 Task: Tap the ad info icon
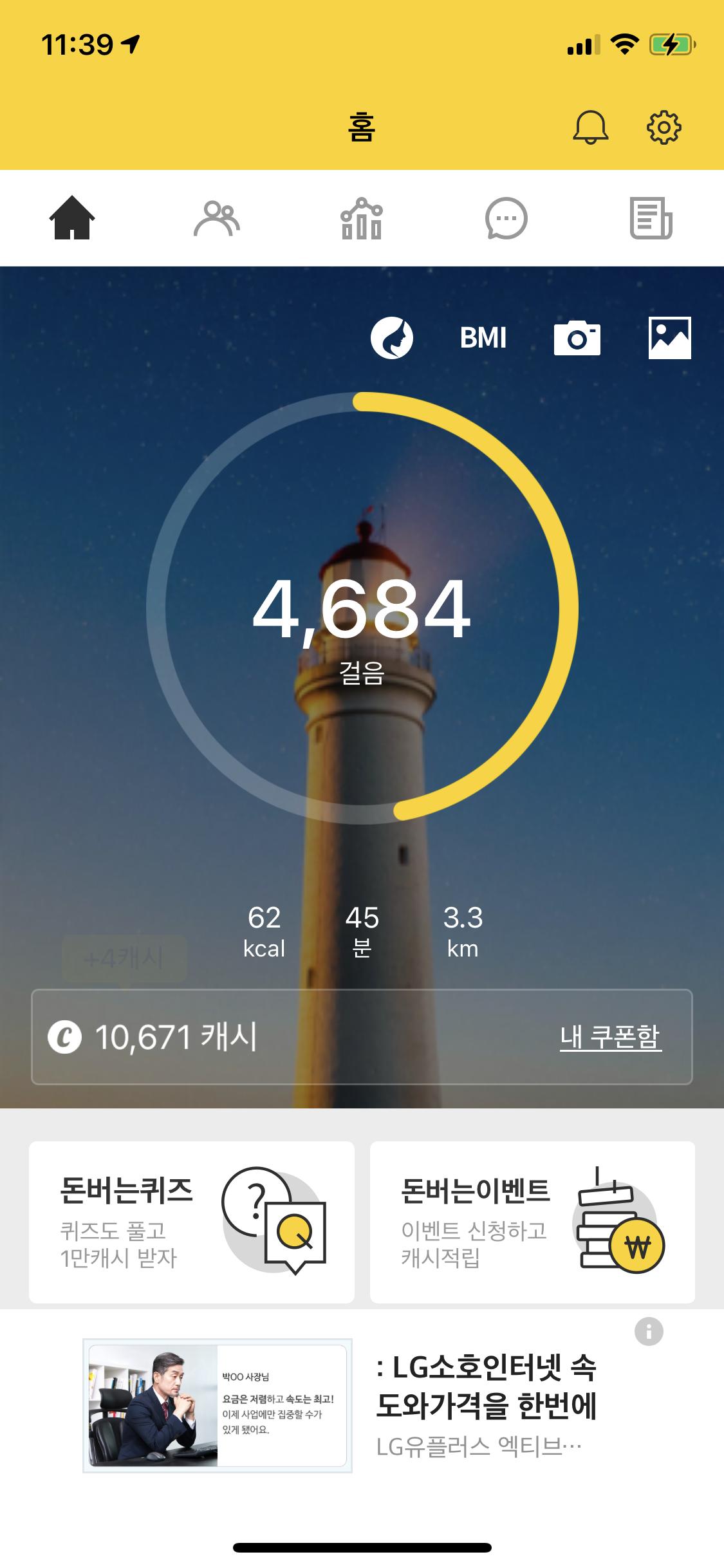(x=649, y=1331)
